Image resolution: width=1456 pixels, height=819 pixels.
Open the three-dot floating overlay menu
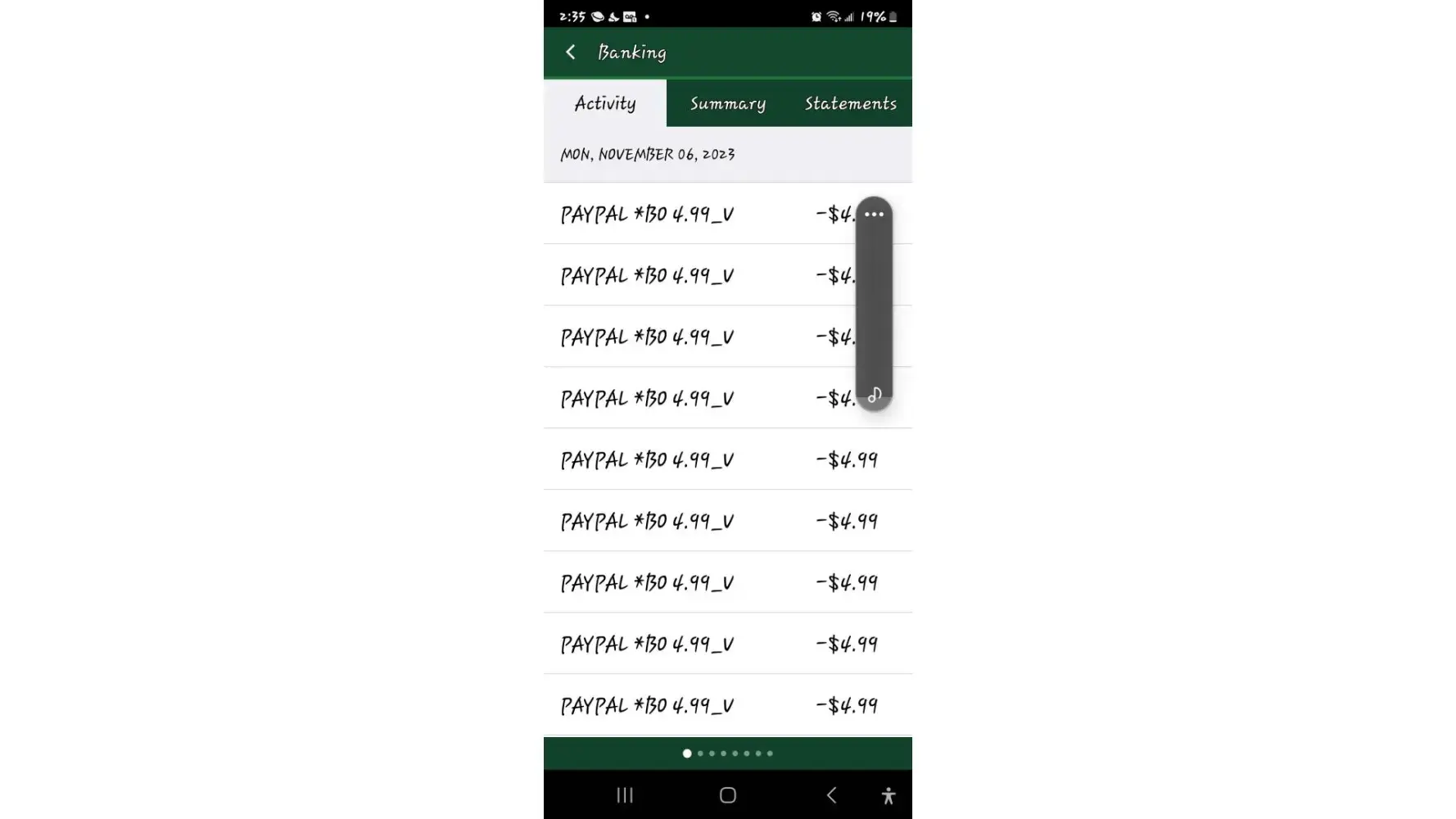point(874,215)
